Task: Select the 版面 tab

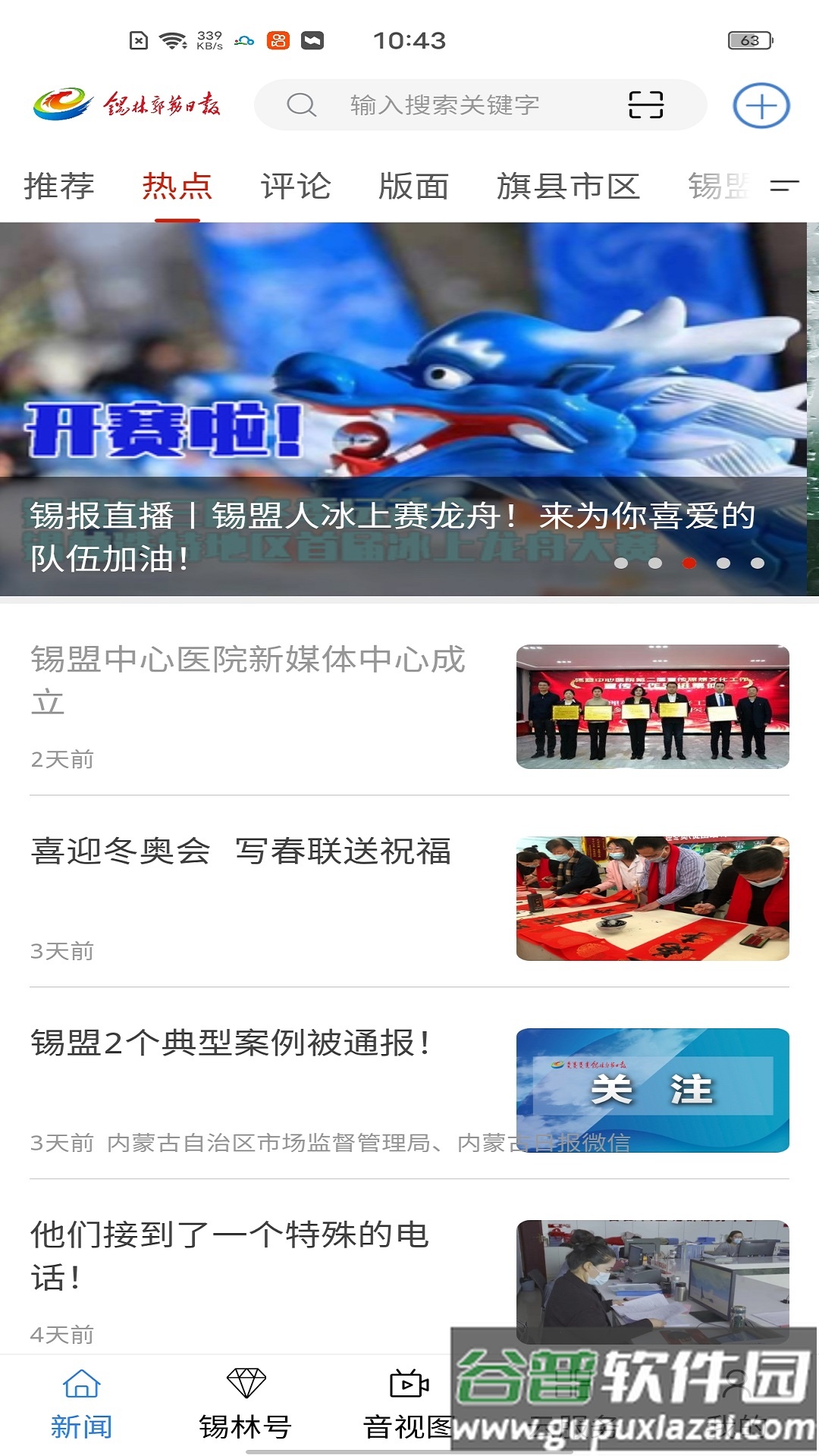Action: (414, 186)
